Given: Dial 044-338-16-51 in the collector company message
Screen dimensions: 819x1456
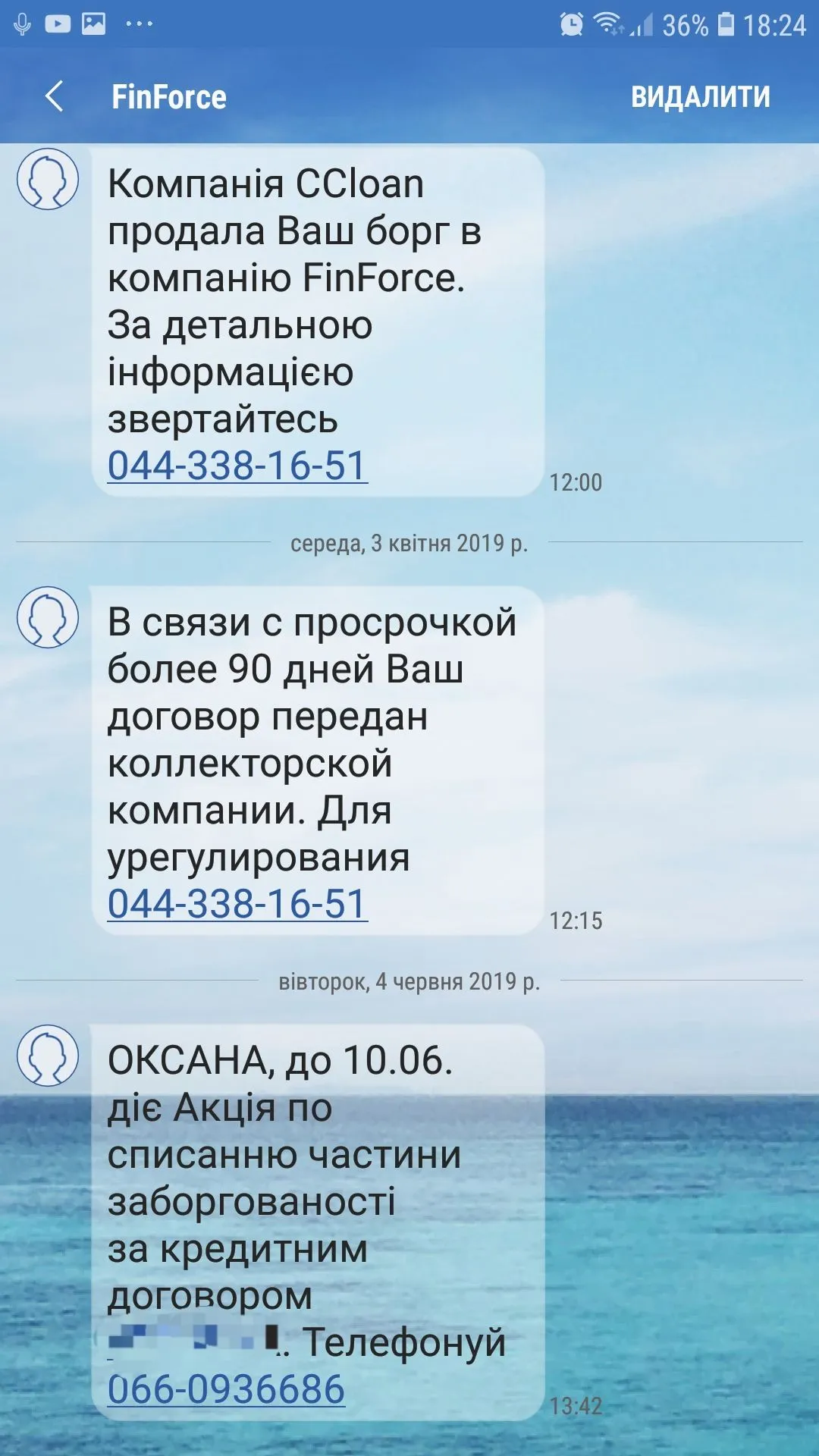Looking at the screenshot, I should (x=237, y=904).
